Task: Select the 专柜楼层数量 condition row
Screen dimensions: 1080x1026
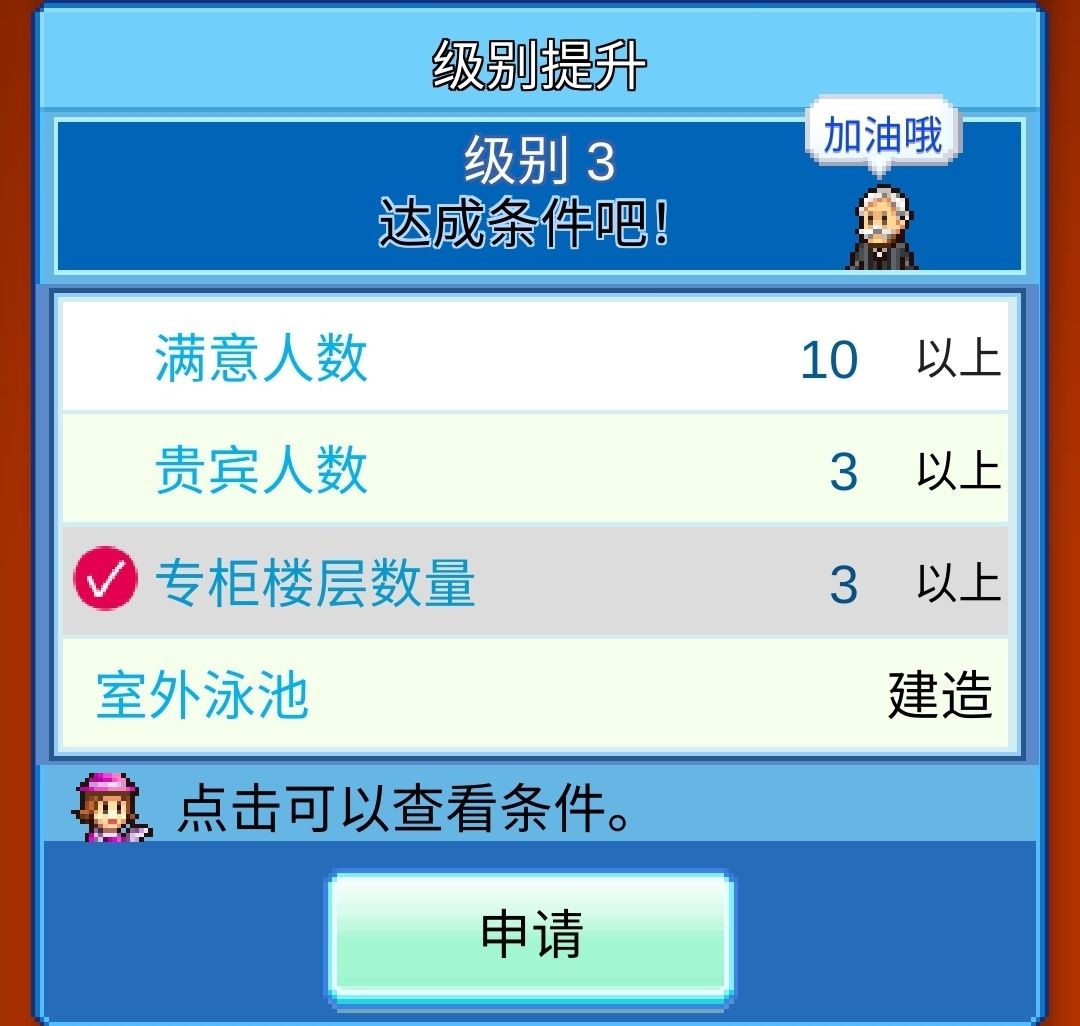Action: coord(535,583)
